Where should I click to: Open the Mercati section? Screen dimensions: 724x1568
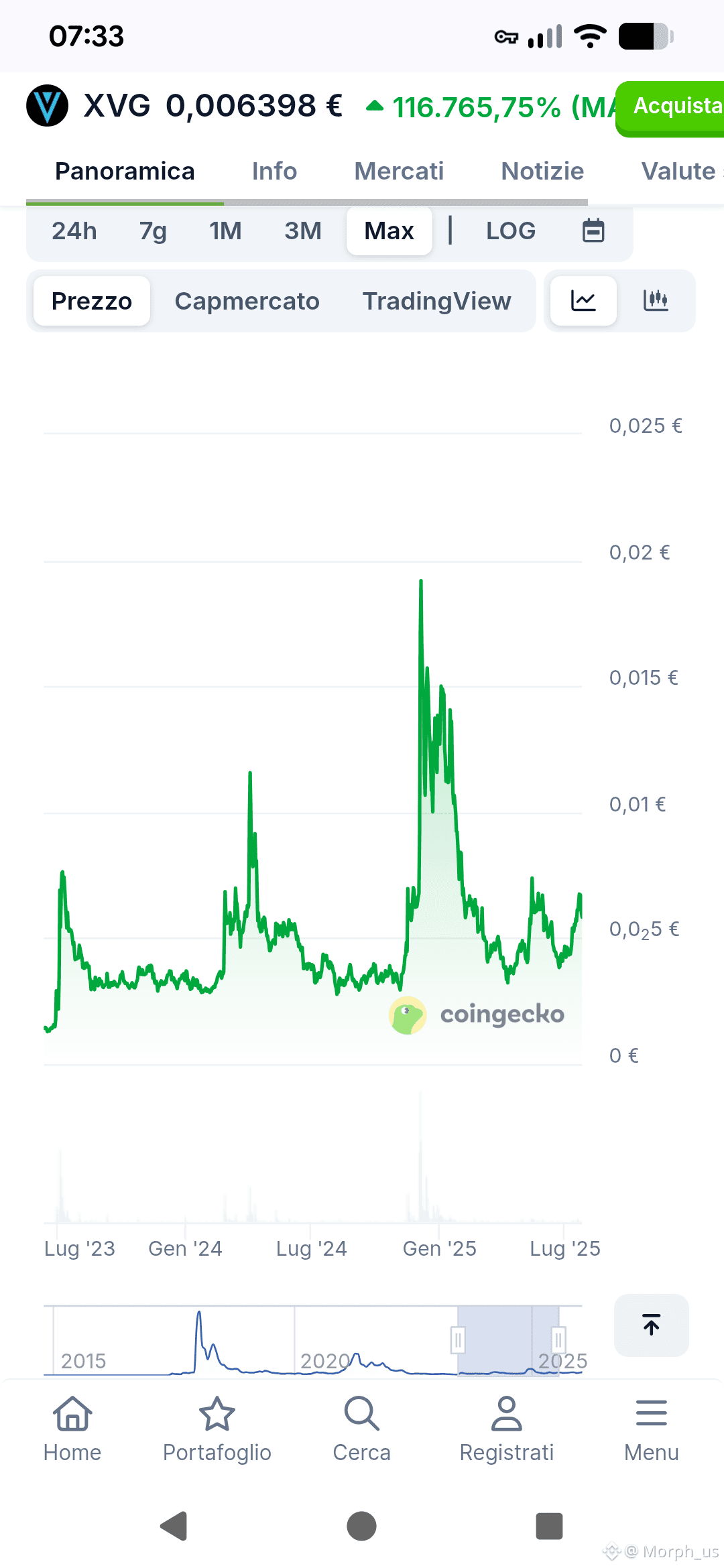[x=398, y=171]
